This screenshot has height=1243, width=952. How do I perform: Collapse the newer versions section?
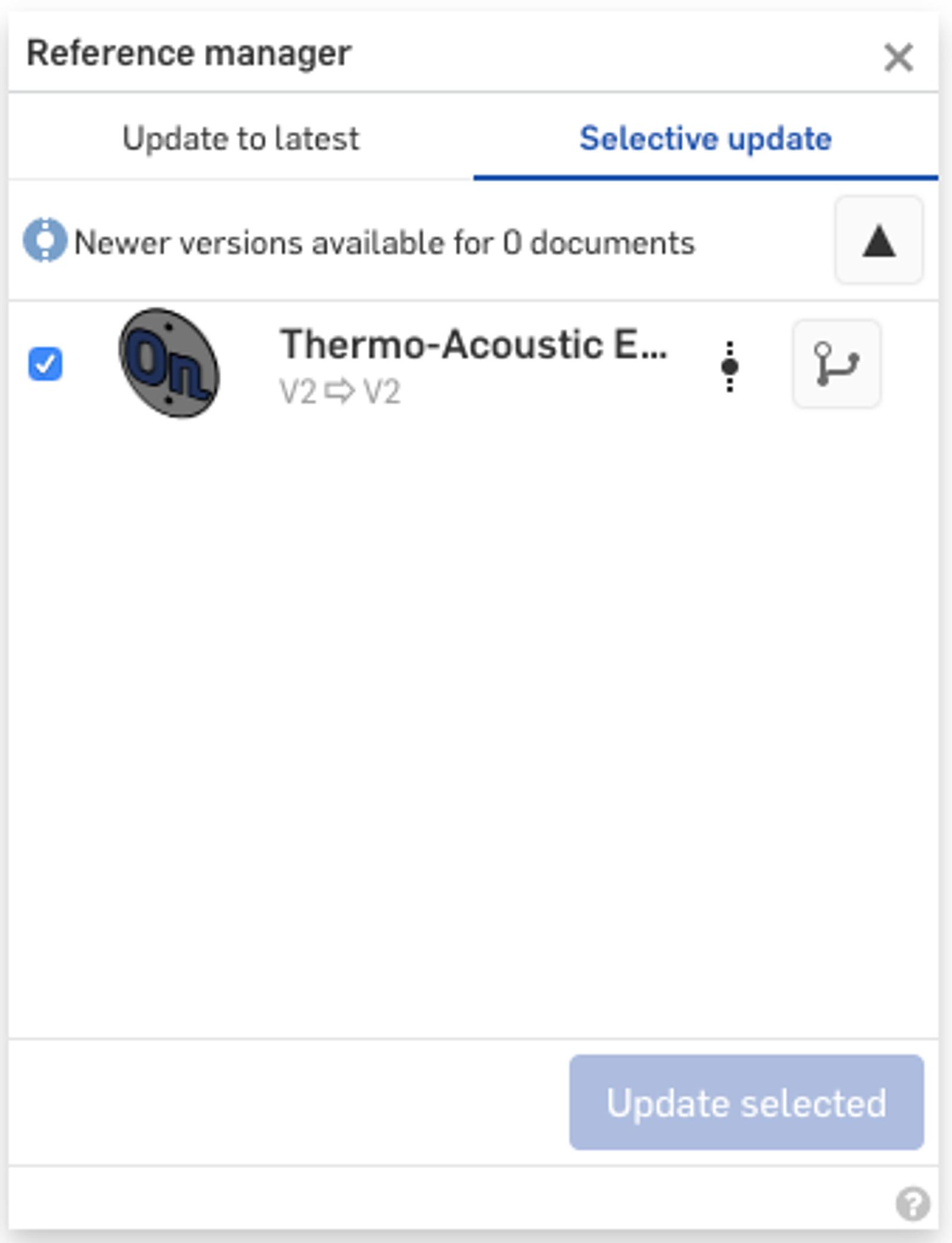click(878, 241)
